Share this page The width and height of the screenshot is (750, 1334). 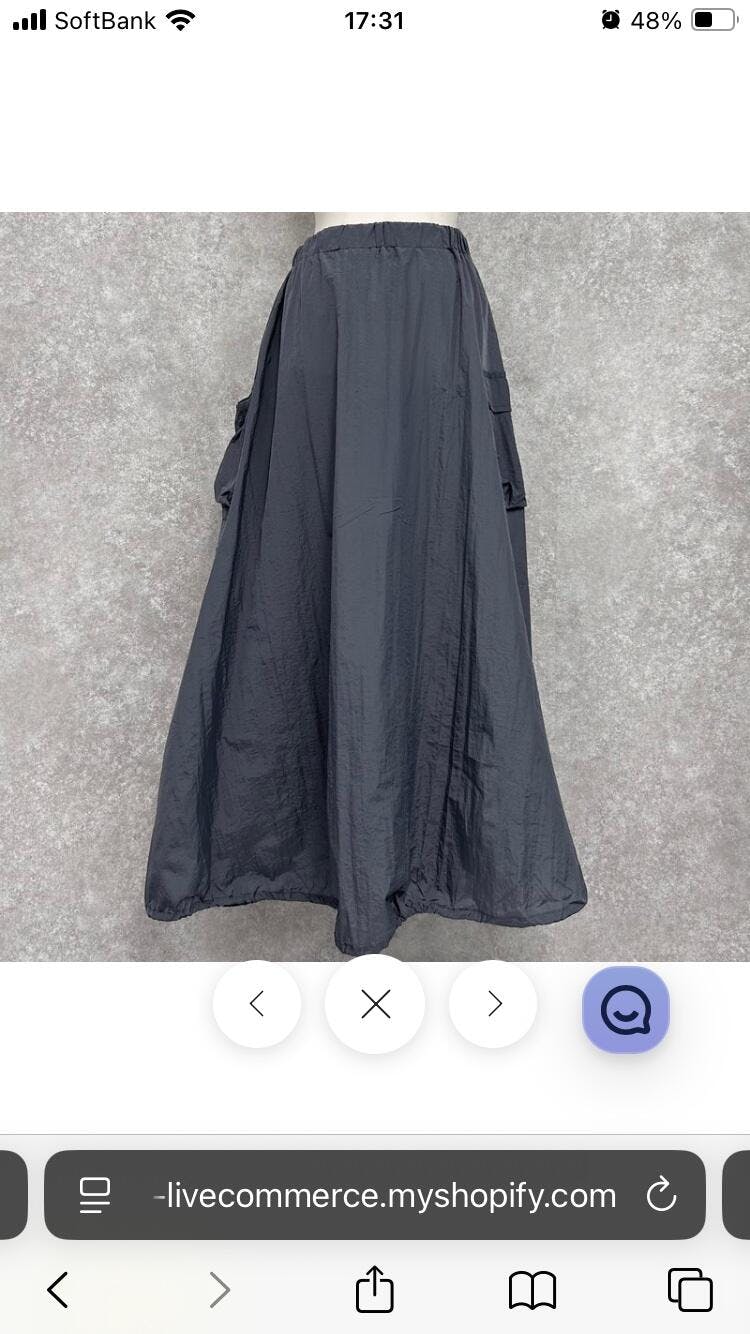tap(375, 1289)
